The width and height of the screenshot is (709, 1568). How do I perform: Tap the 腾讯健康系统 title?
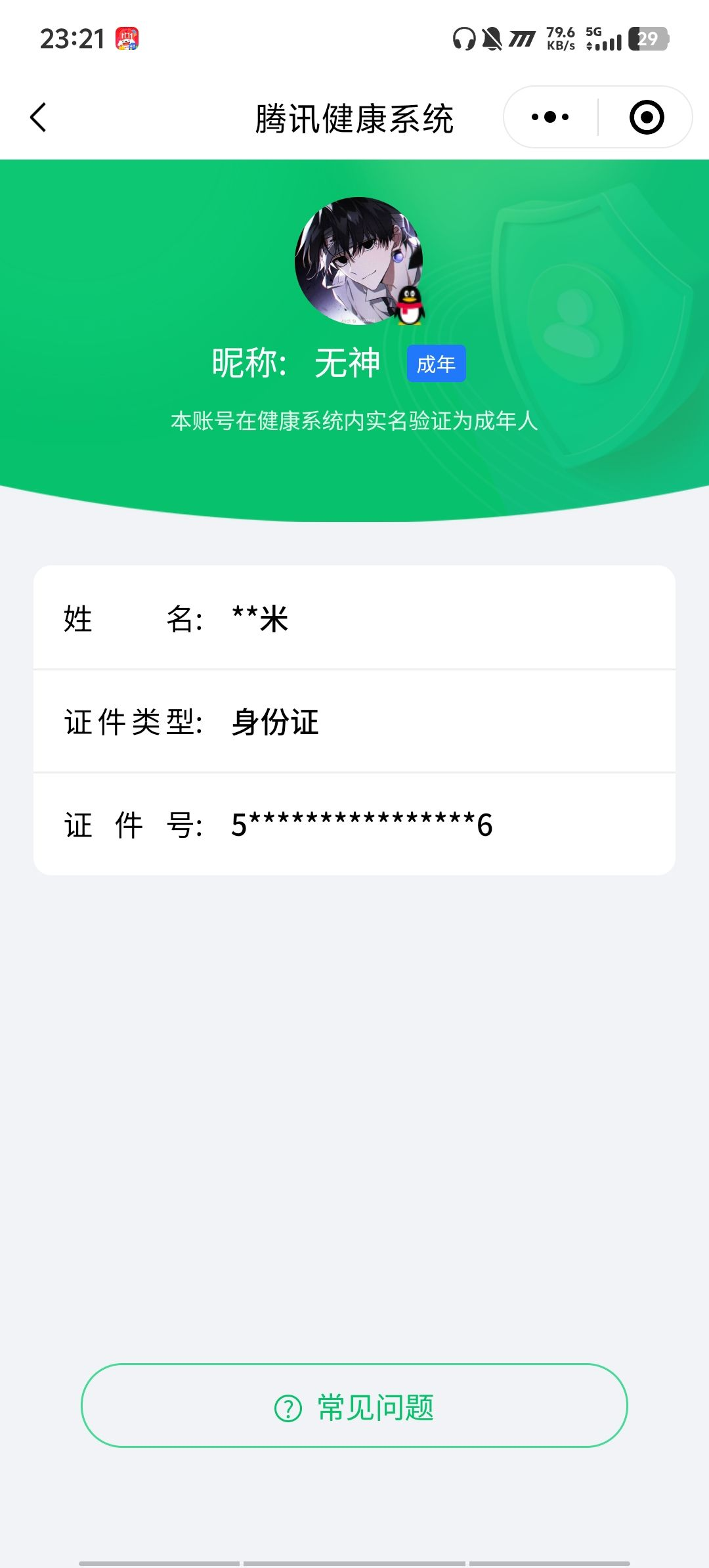tap(354, 118)
